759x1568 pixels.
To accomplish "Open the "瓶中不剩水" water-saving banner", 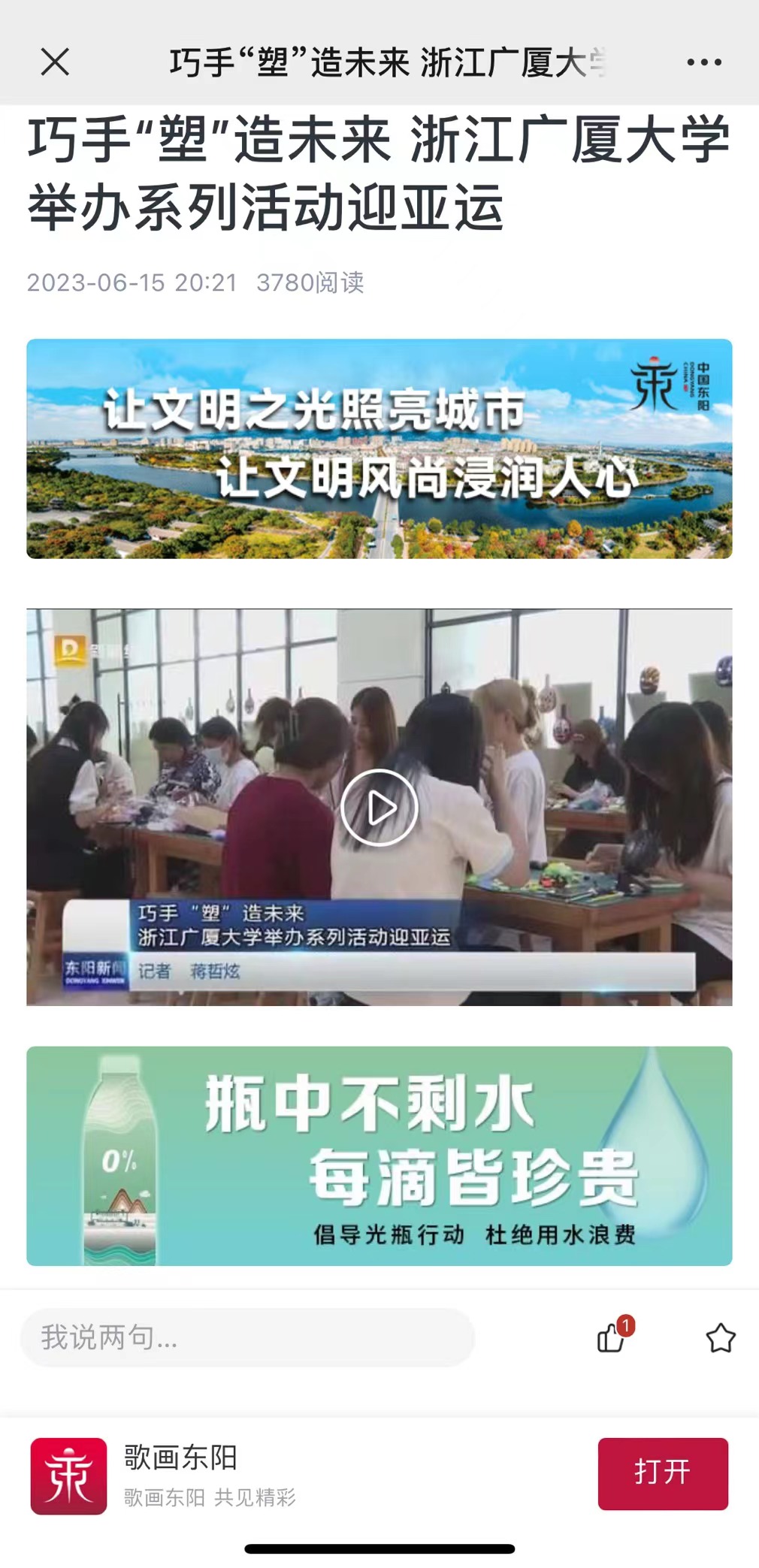I will click(379, 1156).
